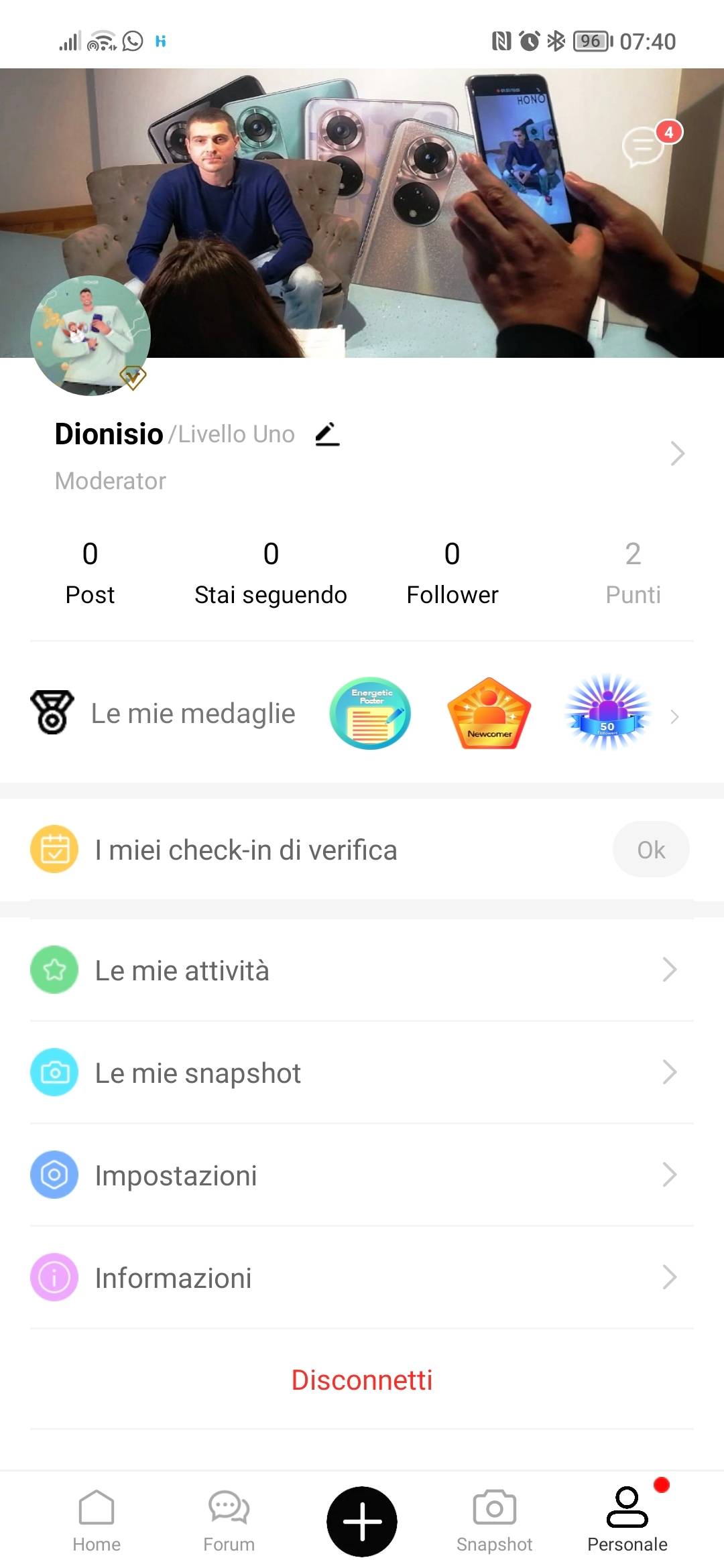This screenshot has width=724, height=1568.
Task: Open the profile avatar picture
Action: click(91, 336)
